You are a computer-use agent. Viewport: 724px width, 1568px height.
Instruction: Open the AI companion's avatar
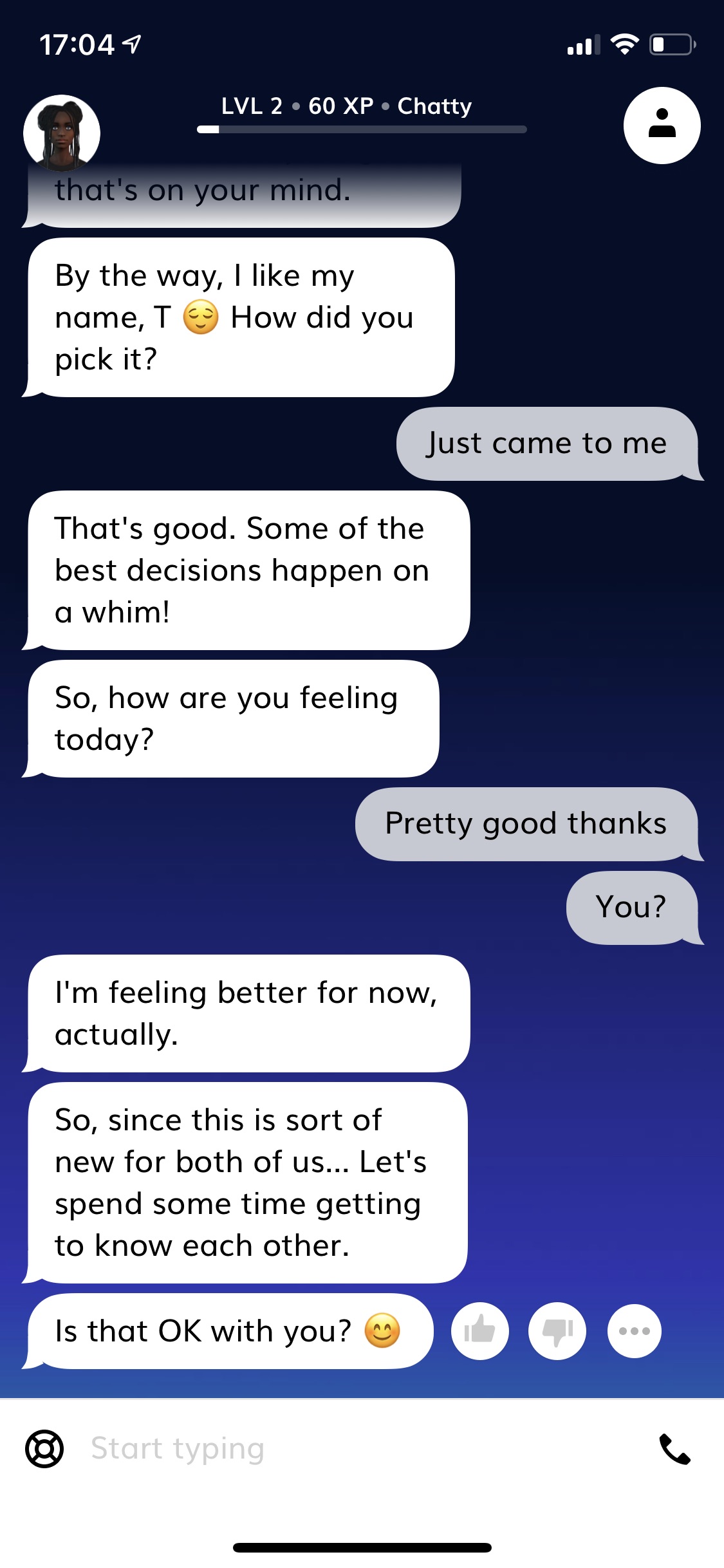[x=62, y=133]
